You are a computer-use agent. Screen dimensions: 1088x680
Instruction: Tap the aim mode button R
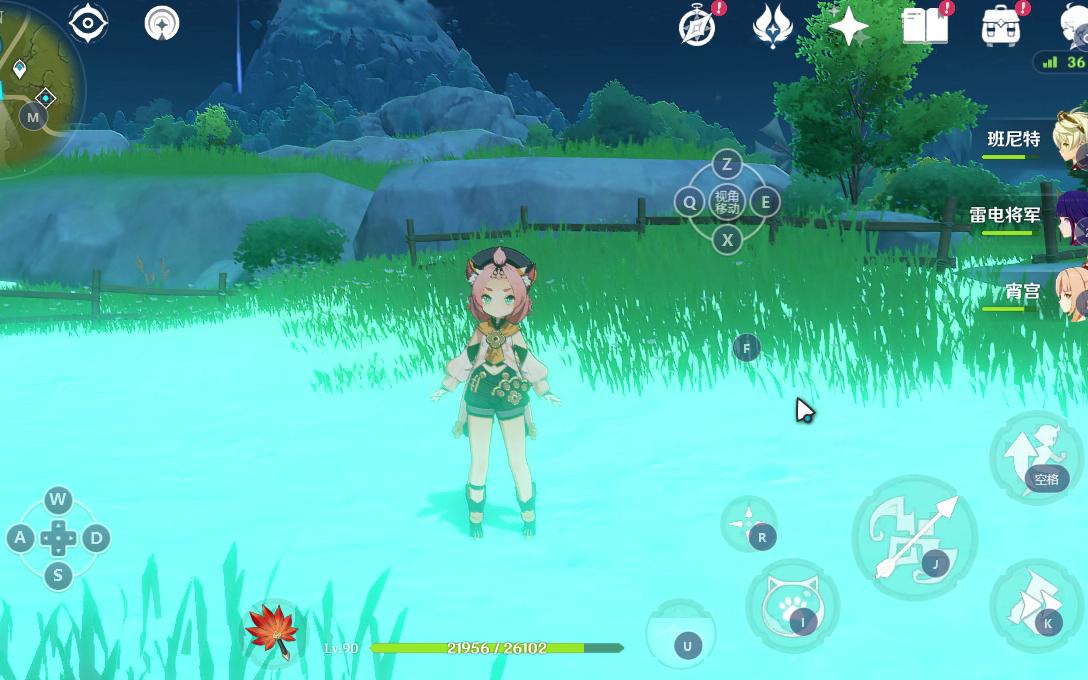point(748,524)
